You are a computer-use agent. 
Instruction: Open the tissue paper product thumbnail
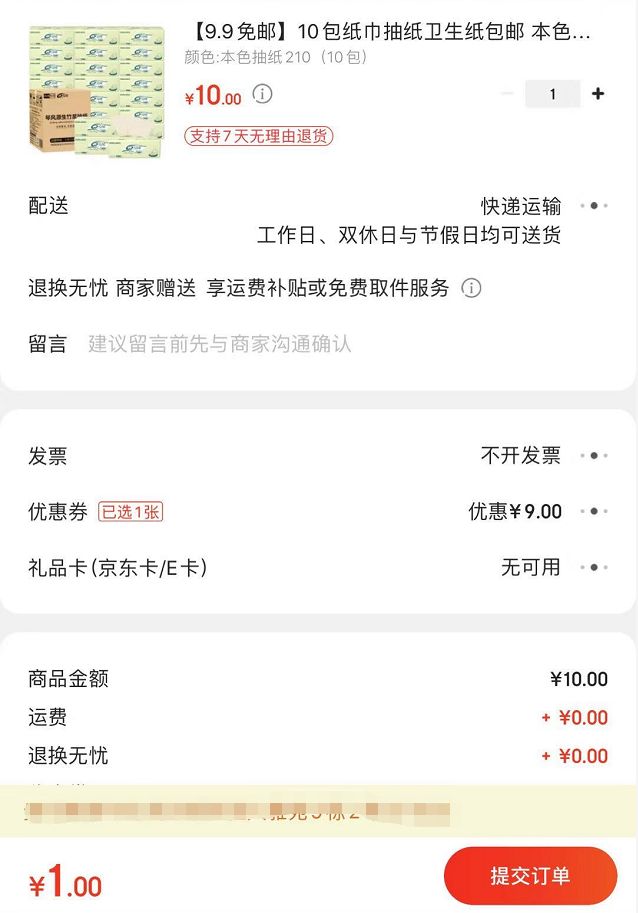(96, 92)
